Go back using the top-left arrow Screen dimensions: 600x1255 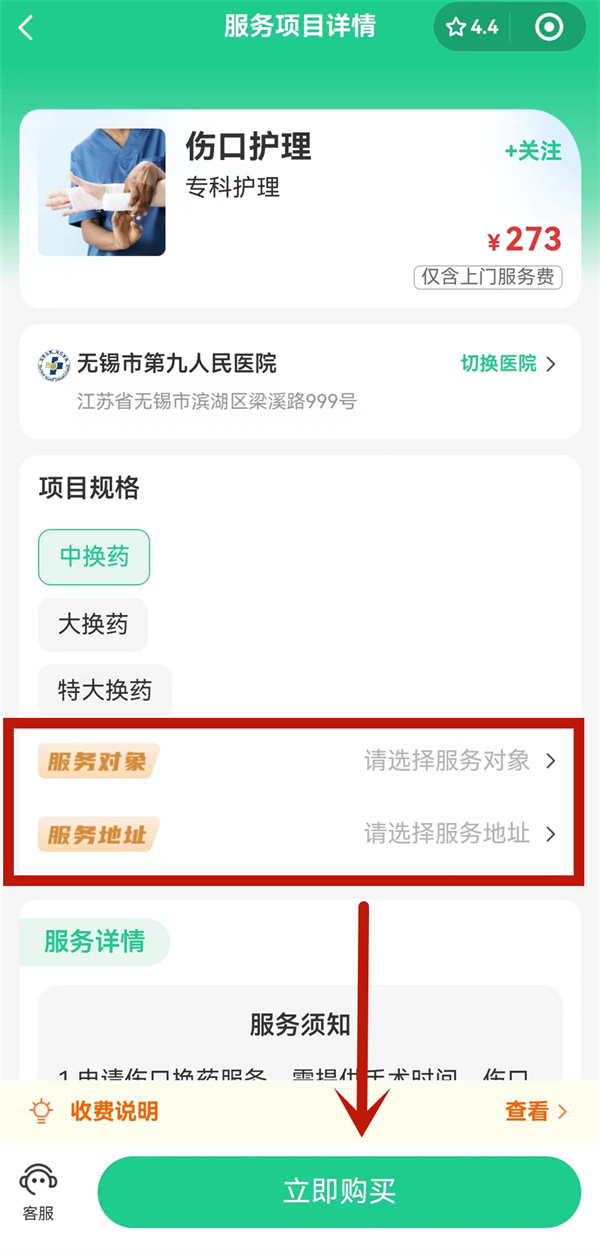[x=27, y=28]
